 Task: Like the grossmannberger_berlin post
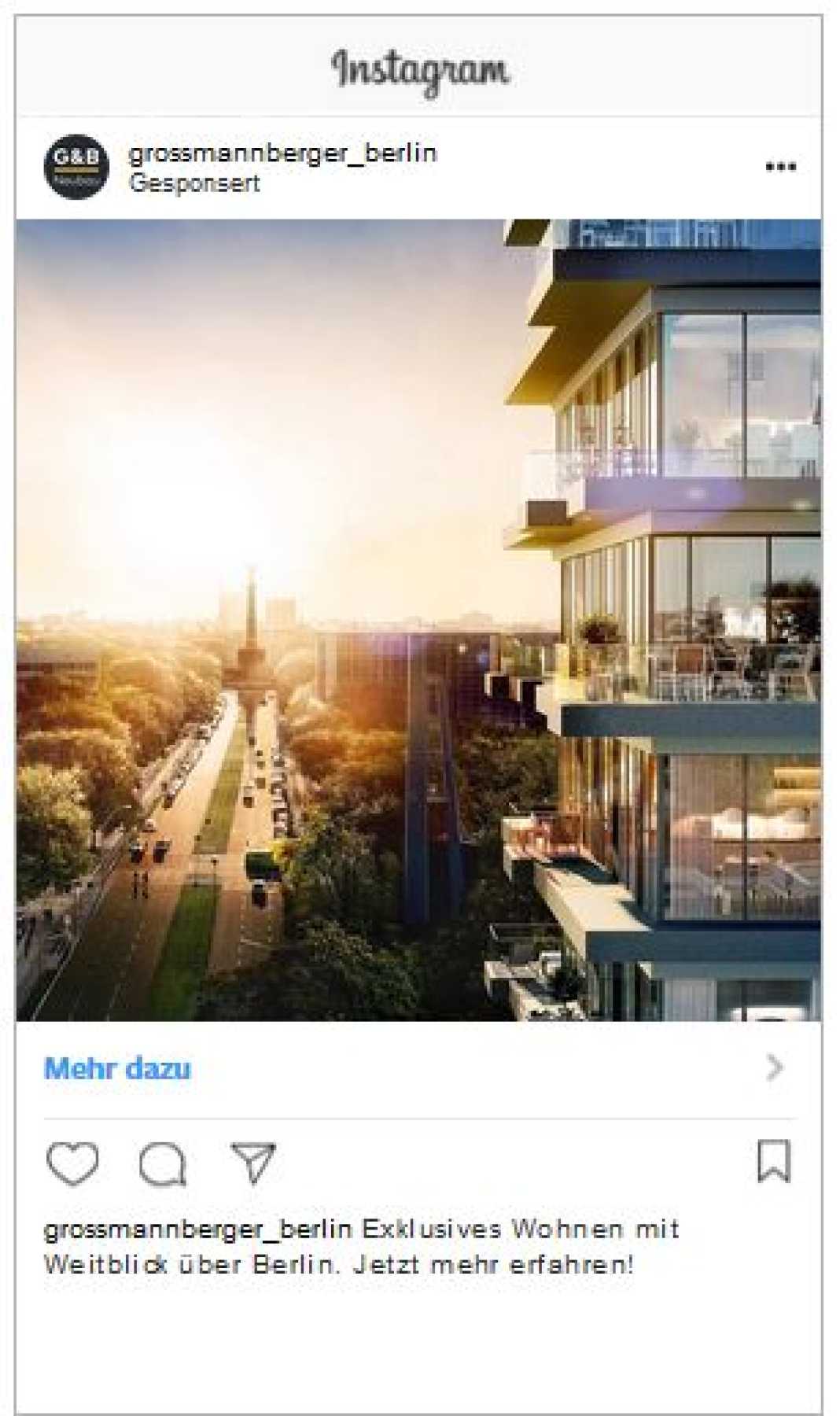tap(73, 1163)
